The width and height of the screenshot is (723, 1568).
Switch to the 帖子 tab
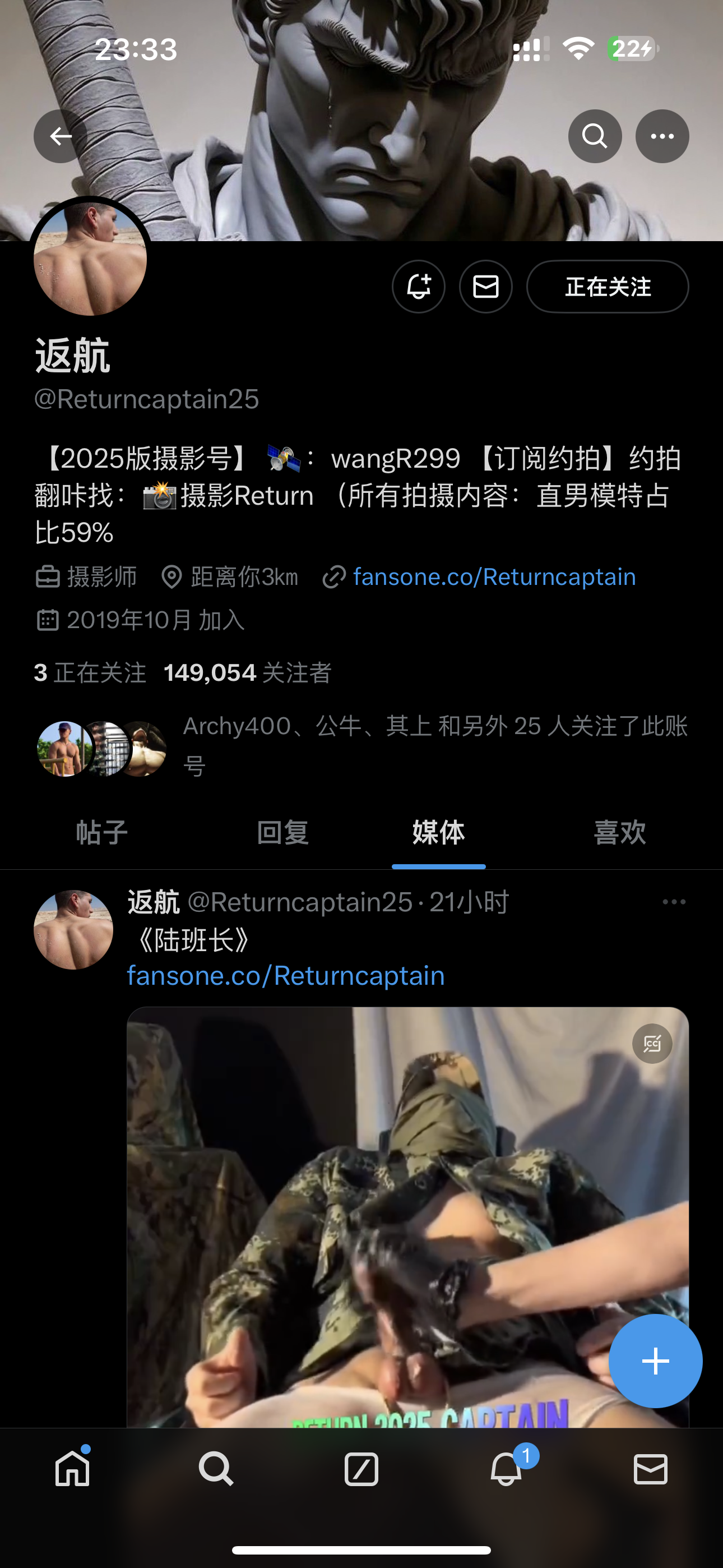point(101,832)
